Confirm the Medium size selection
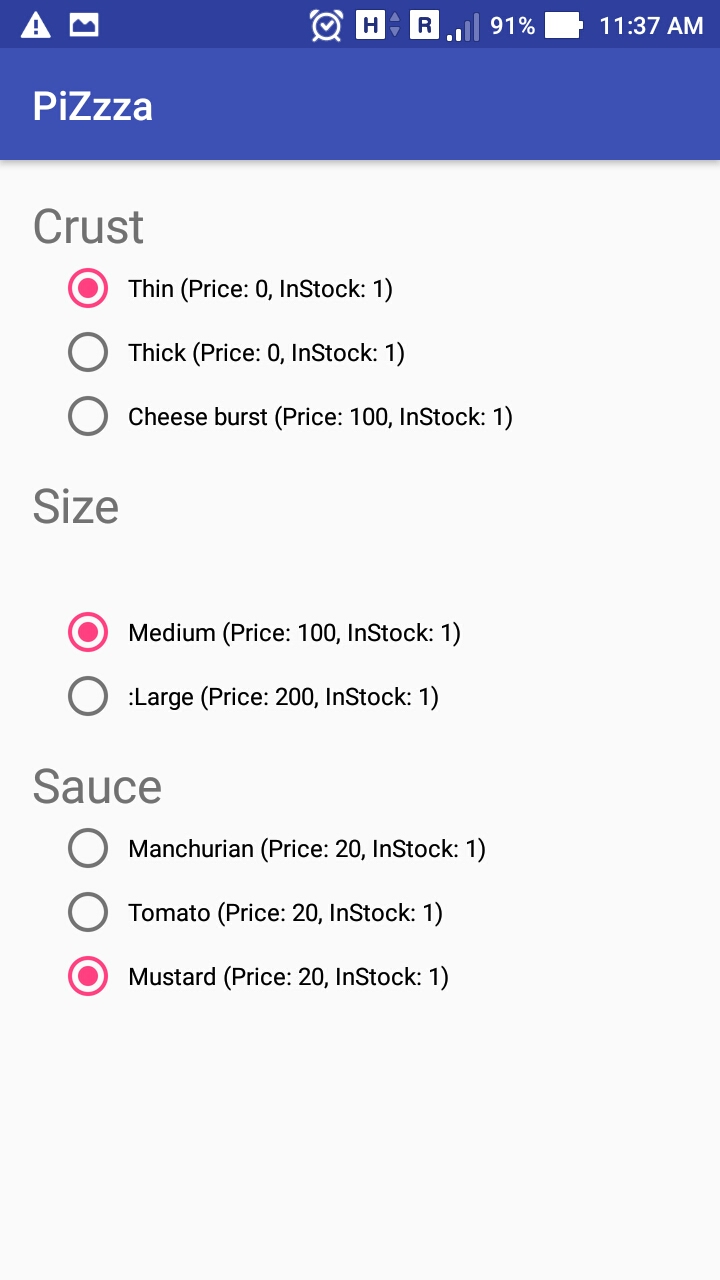This screenshot has width=720, height=1280. (x=88, y=632)
